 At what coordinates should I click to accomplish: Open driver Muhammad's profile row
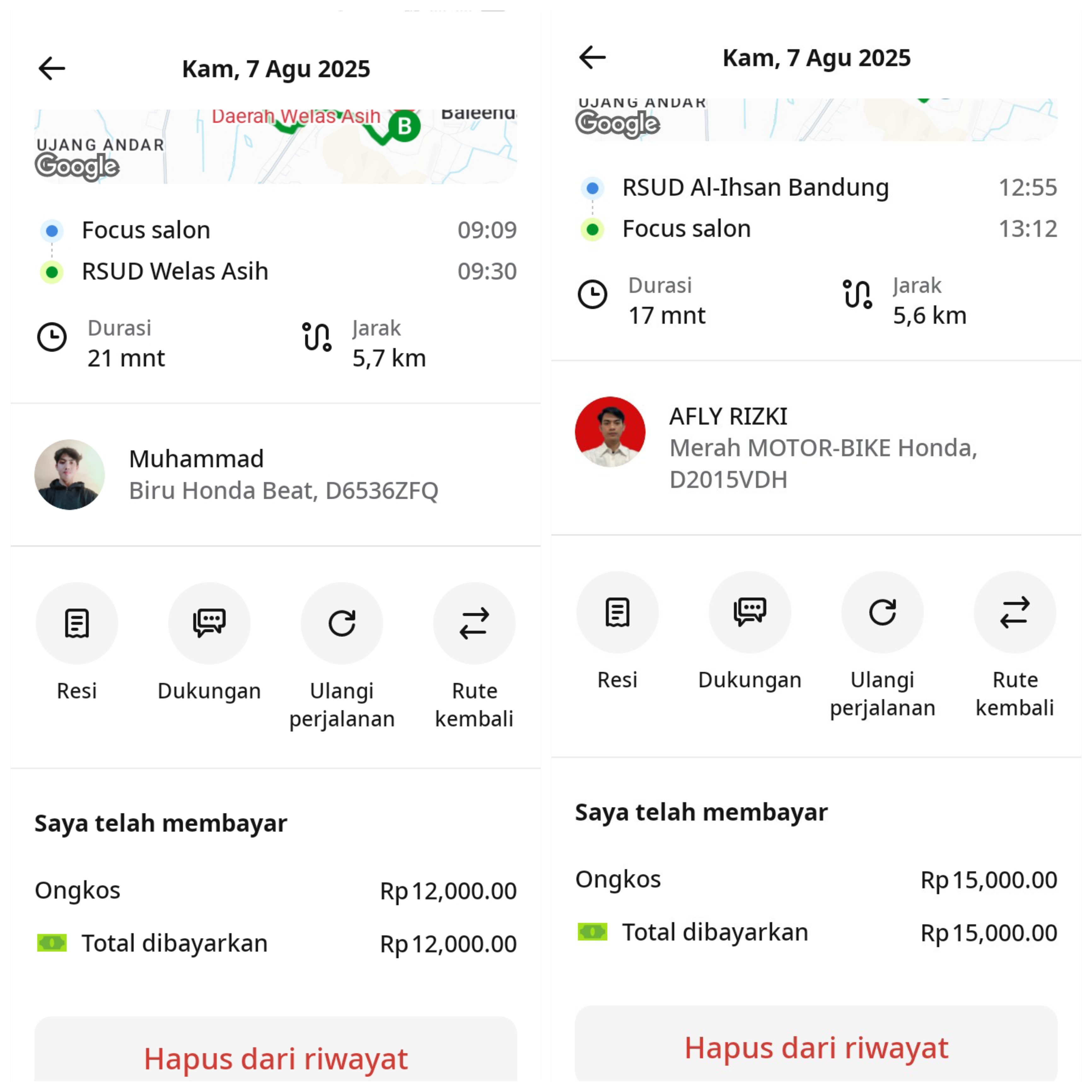[276, 475]
